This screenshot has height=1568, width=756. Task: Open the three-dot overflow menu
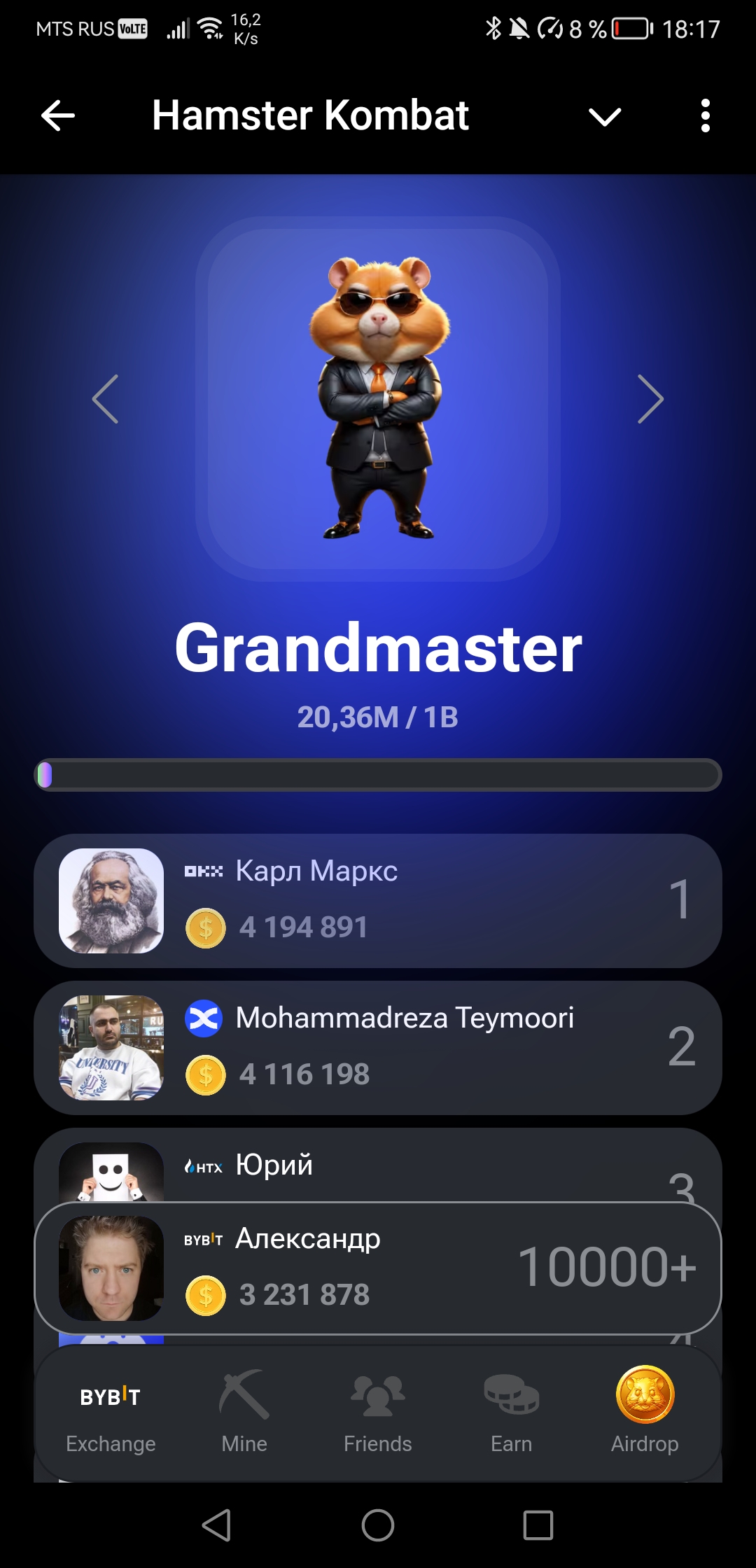tap(705, 115)
